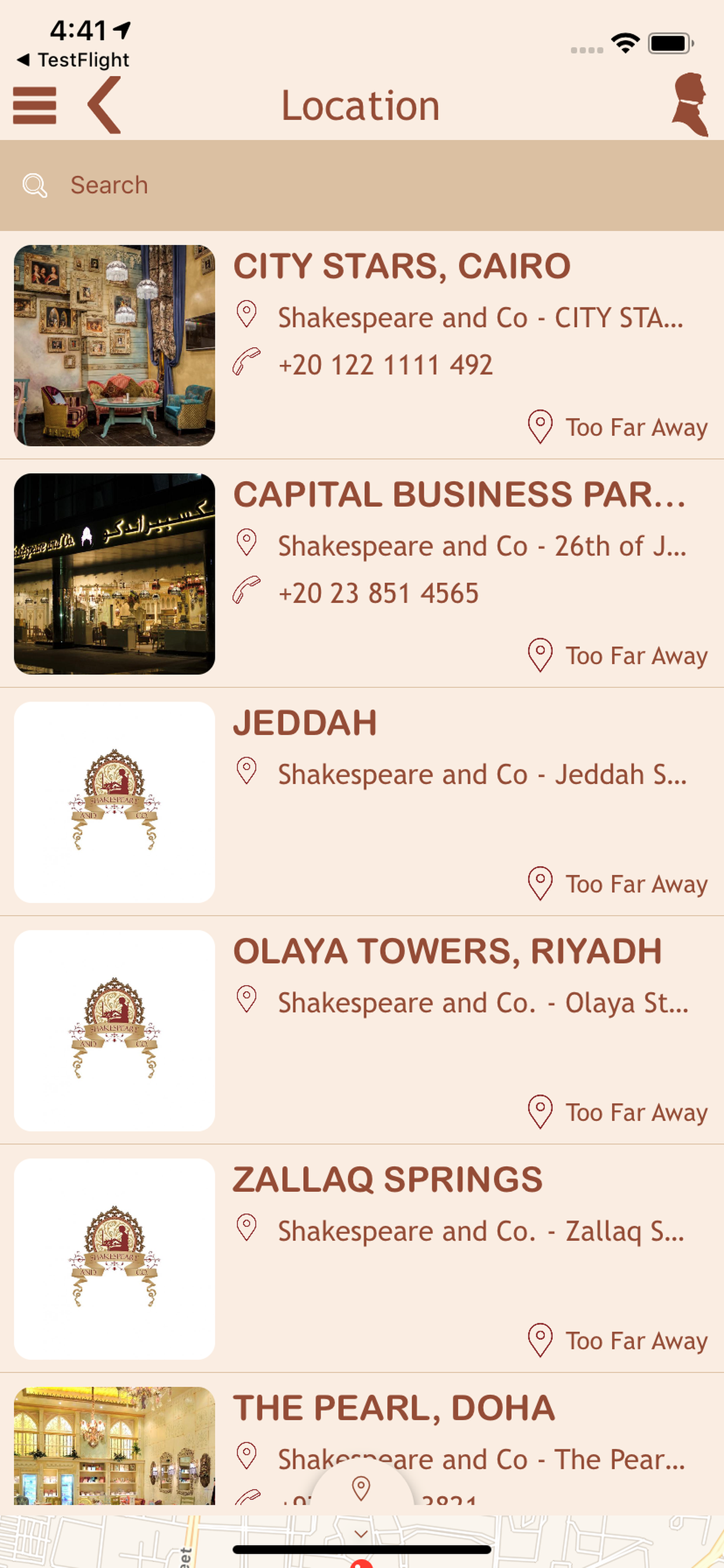This screenshot has height=1568, width=724.
Task: Return to TestFlight
Action: point(73,60)
